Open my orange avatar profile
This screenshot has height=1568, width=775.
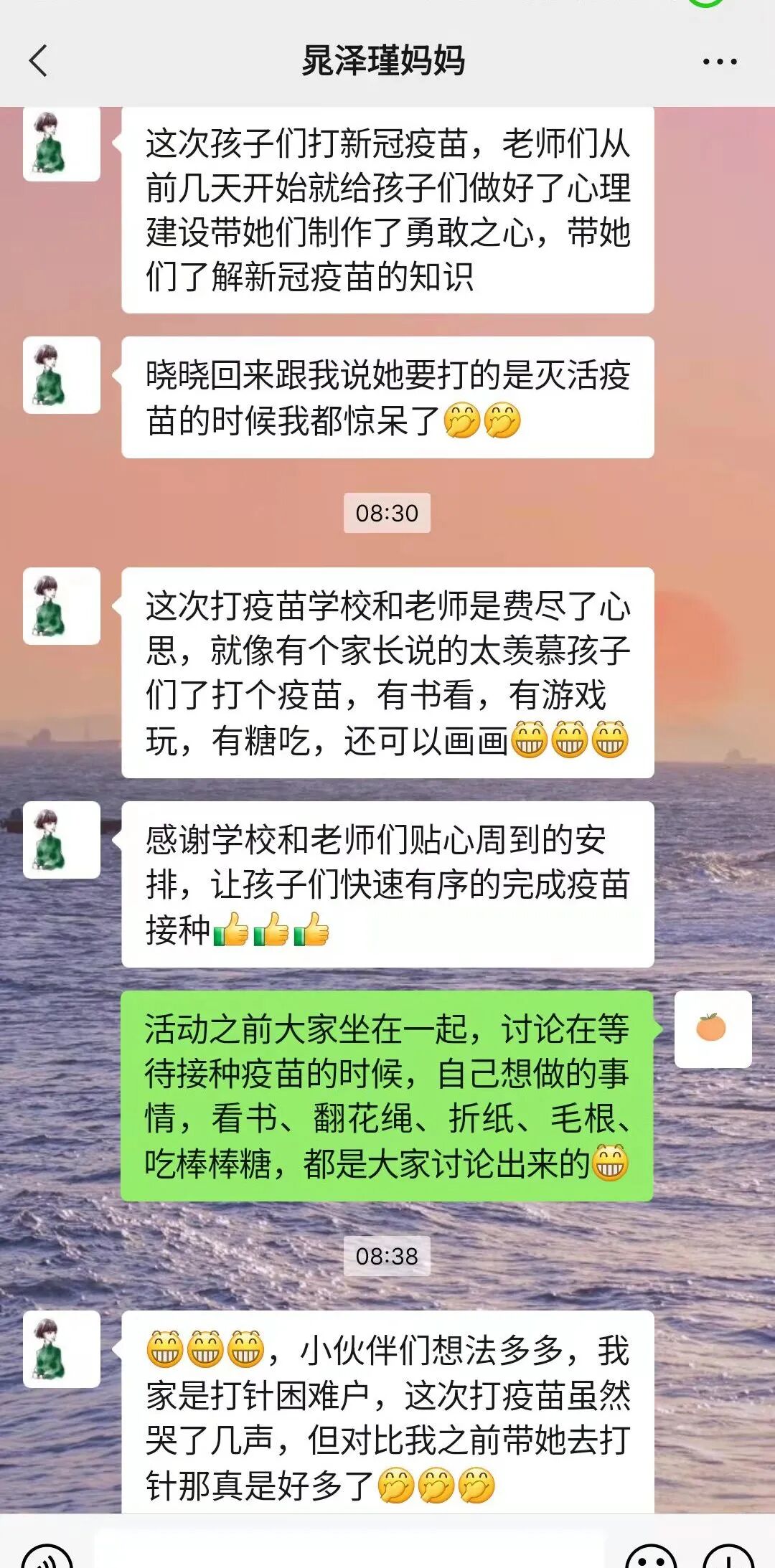pos(713,1029)
